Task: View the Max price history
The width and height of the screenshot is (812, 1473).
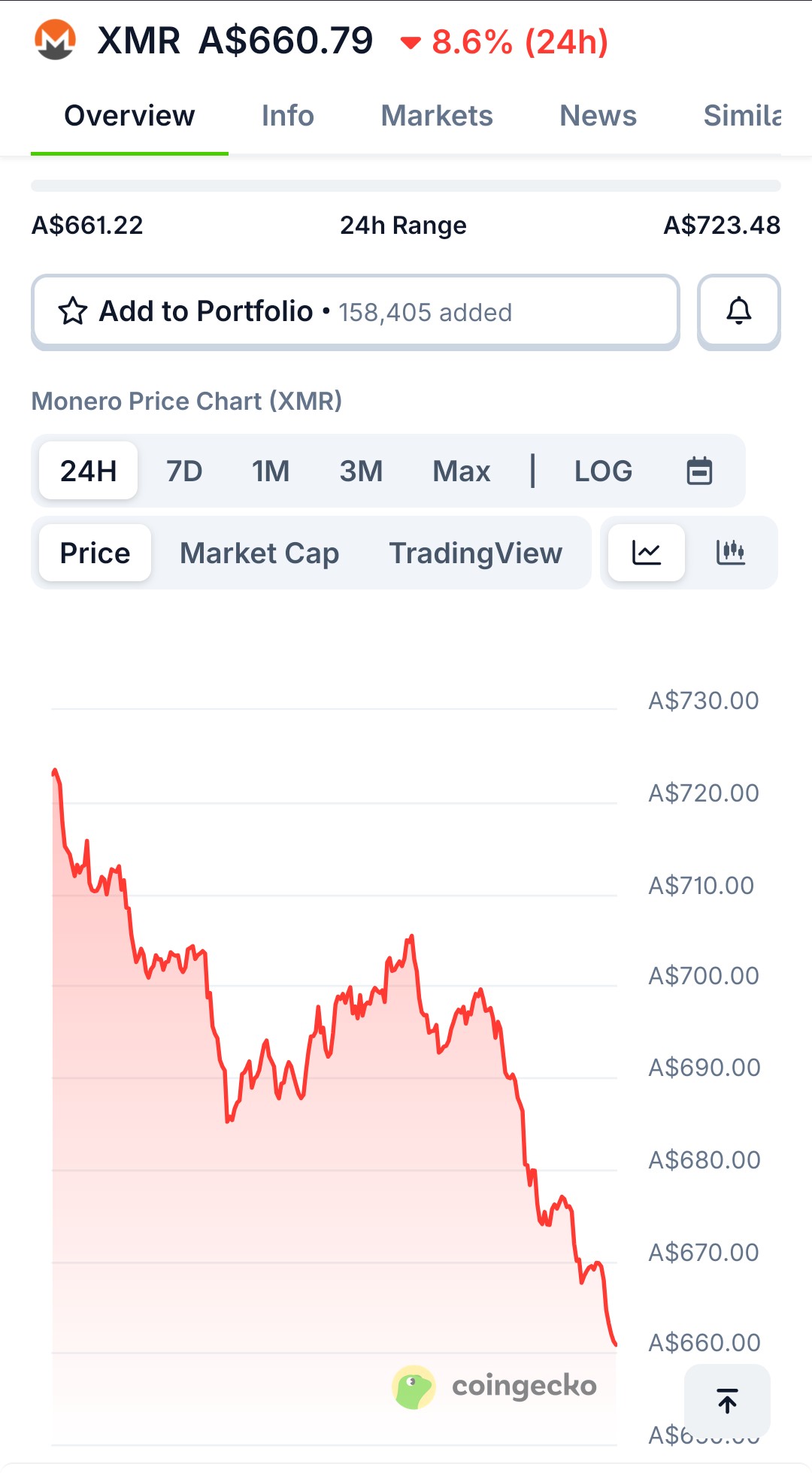Action: 461,471
